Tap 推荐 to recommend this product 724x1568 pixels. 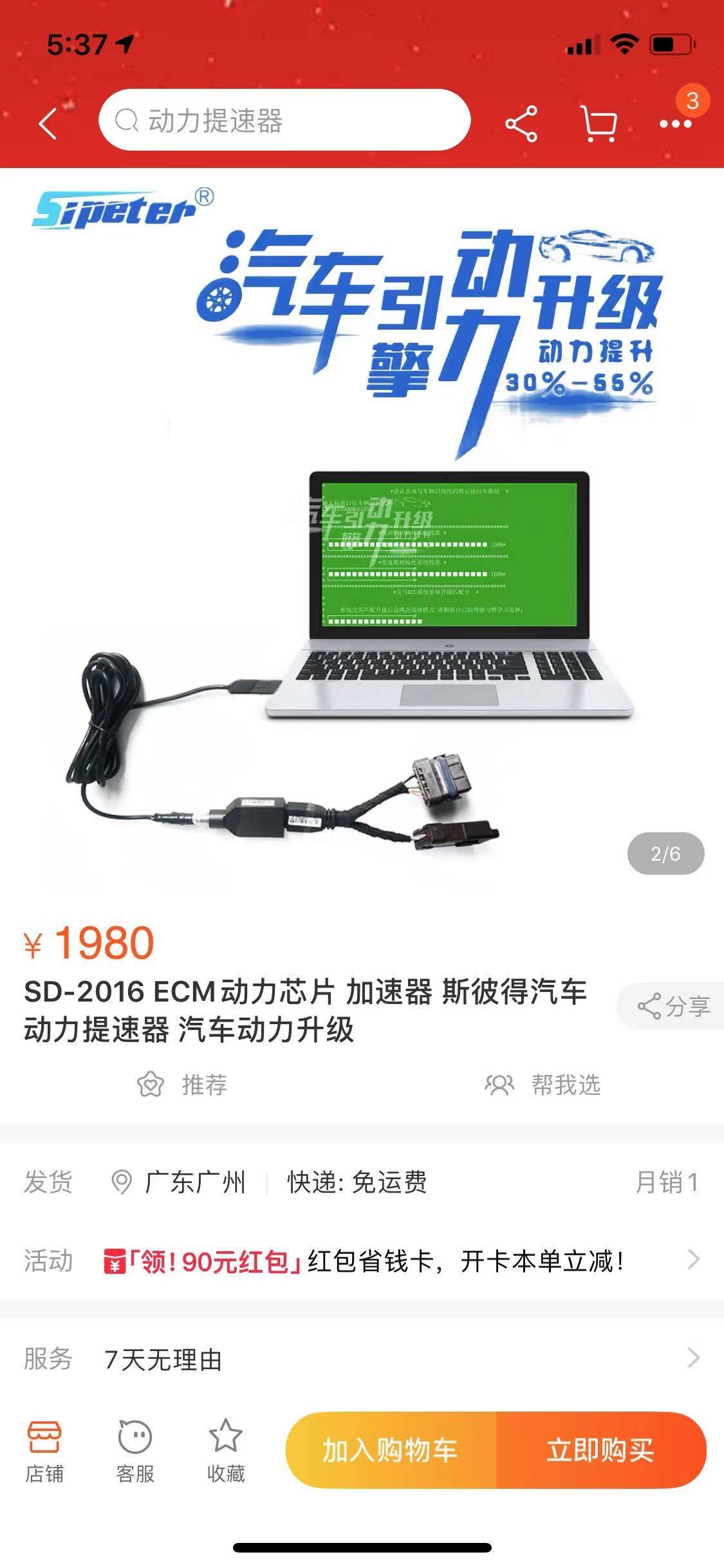tap(183, 1085)
